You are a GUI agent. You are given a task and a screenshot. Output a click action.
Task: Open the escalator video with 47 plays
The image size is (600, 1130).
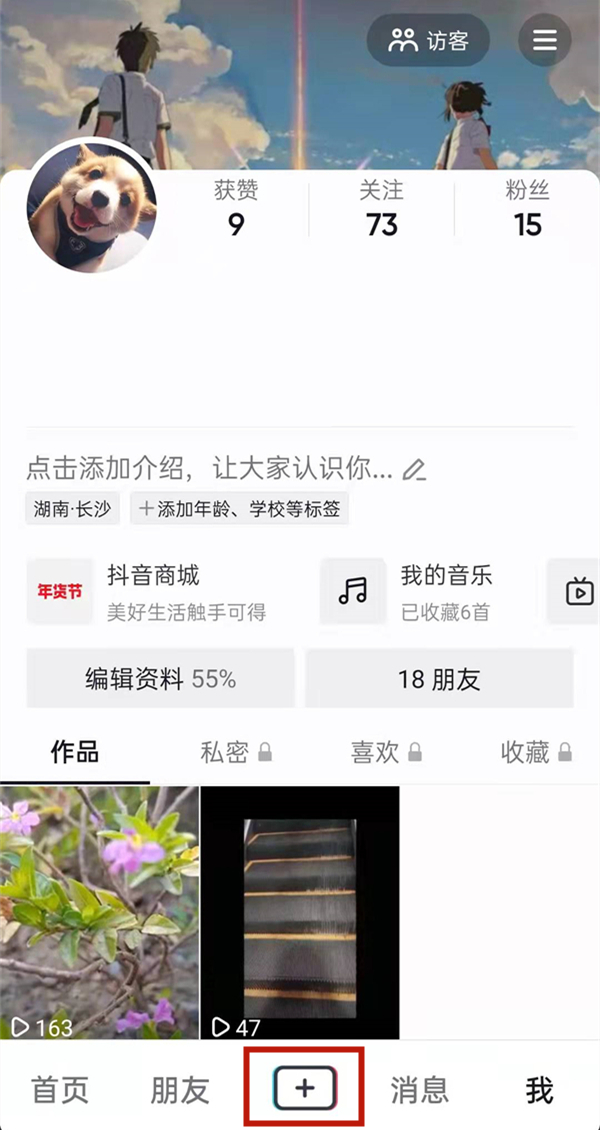pos(300,910)
